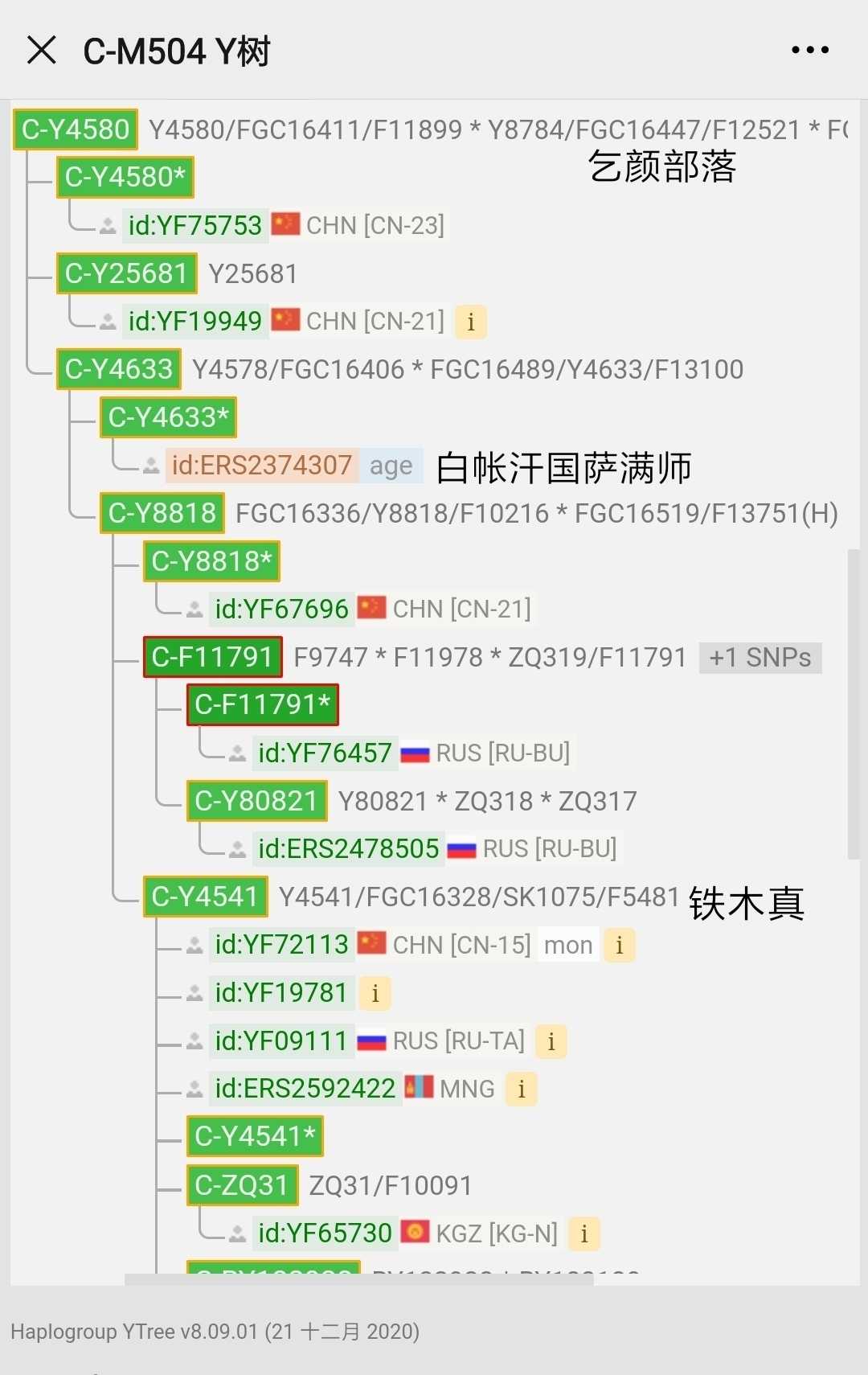Viewport: 868px width, 1375px height.
Task: Open the C-Y4580 haplogroup node
Action: [76, 129]
